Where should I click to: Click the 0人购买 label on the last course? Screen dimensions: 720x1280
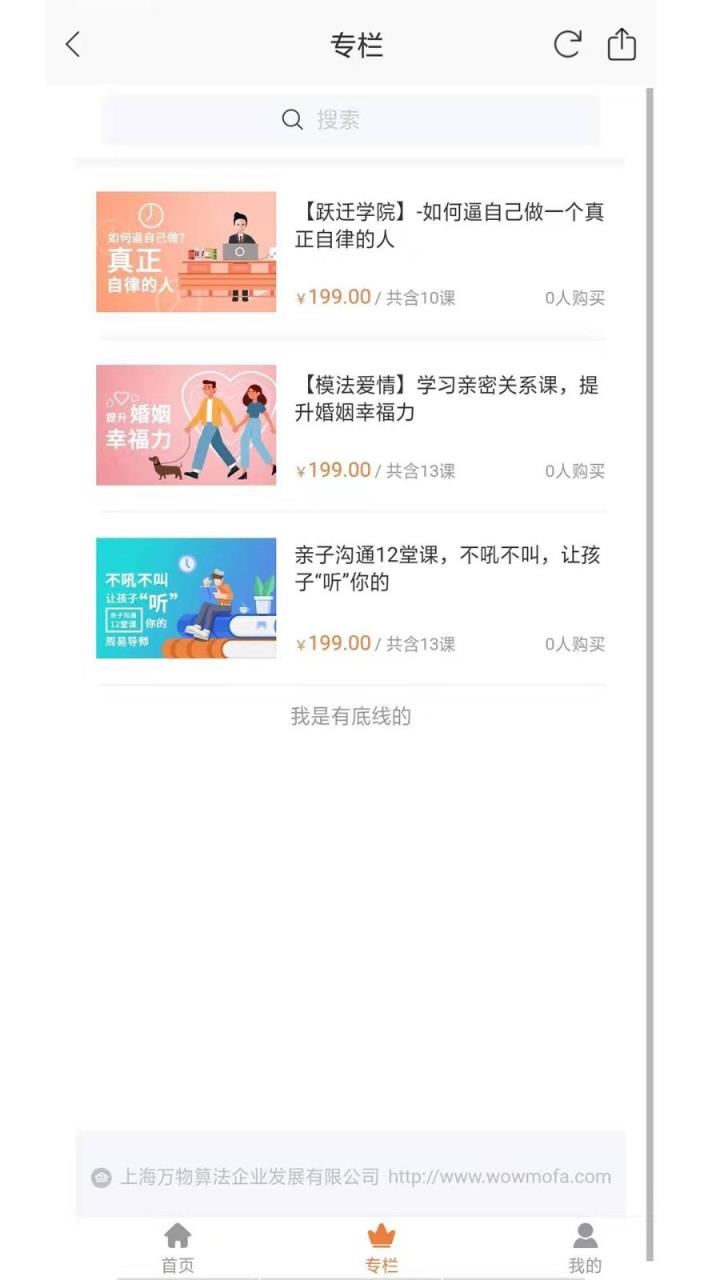574,644
